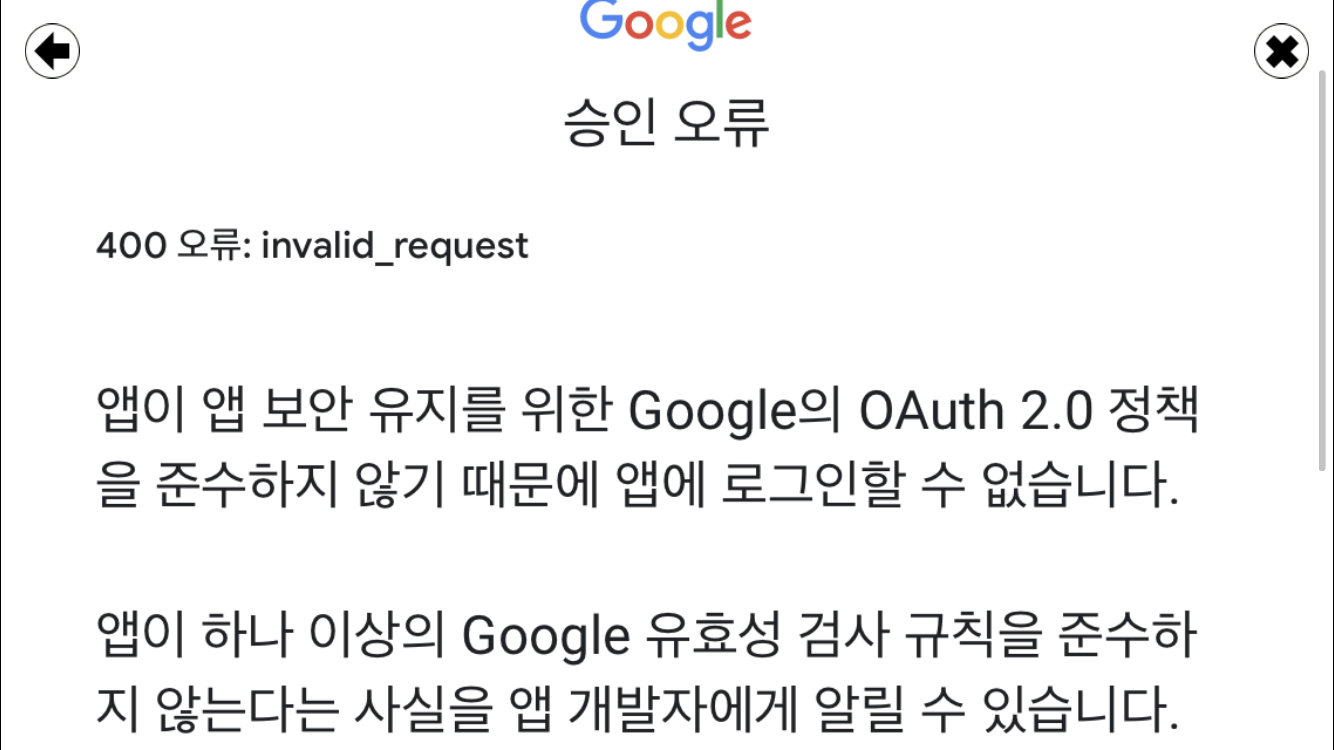Close the Google authorization error page
Image resolution: width=1334 pixels, height=750 pixels.
pos(1281,50)
